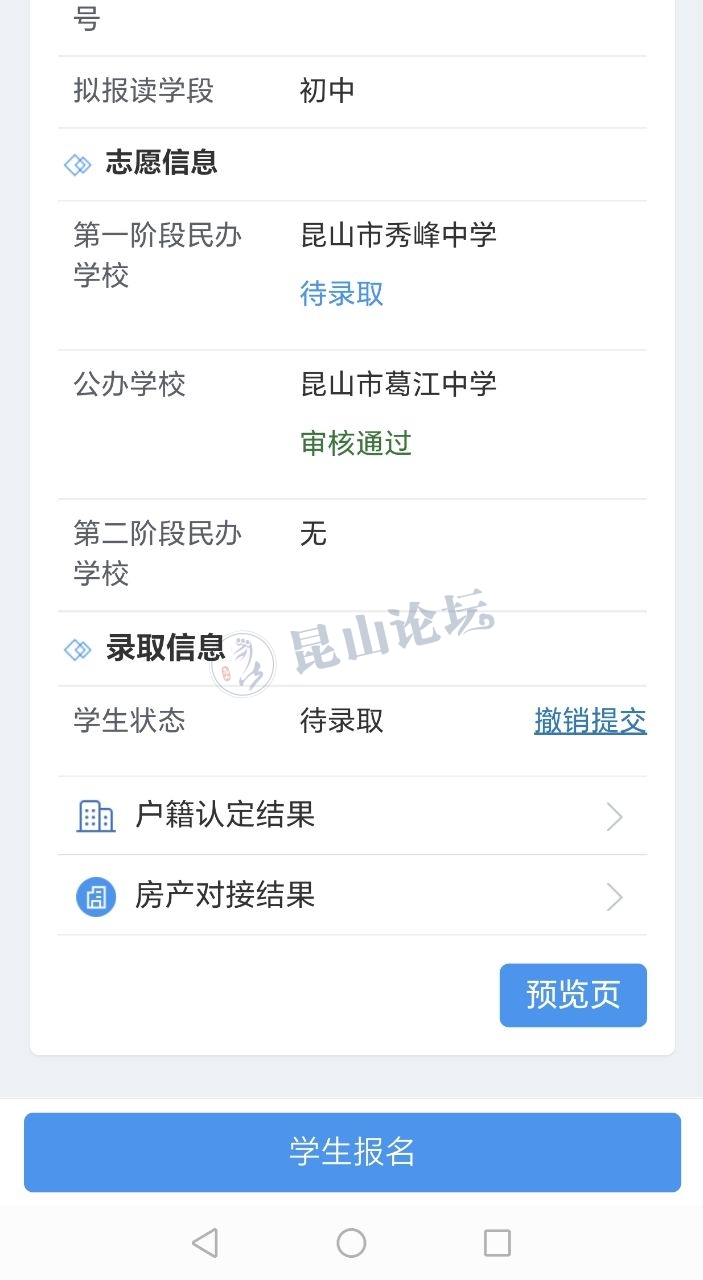The height and width of the screenshot is (1280, 703).
Task: Tap the 学生报名 button
Action: (352, 1152)
